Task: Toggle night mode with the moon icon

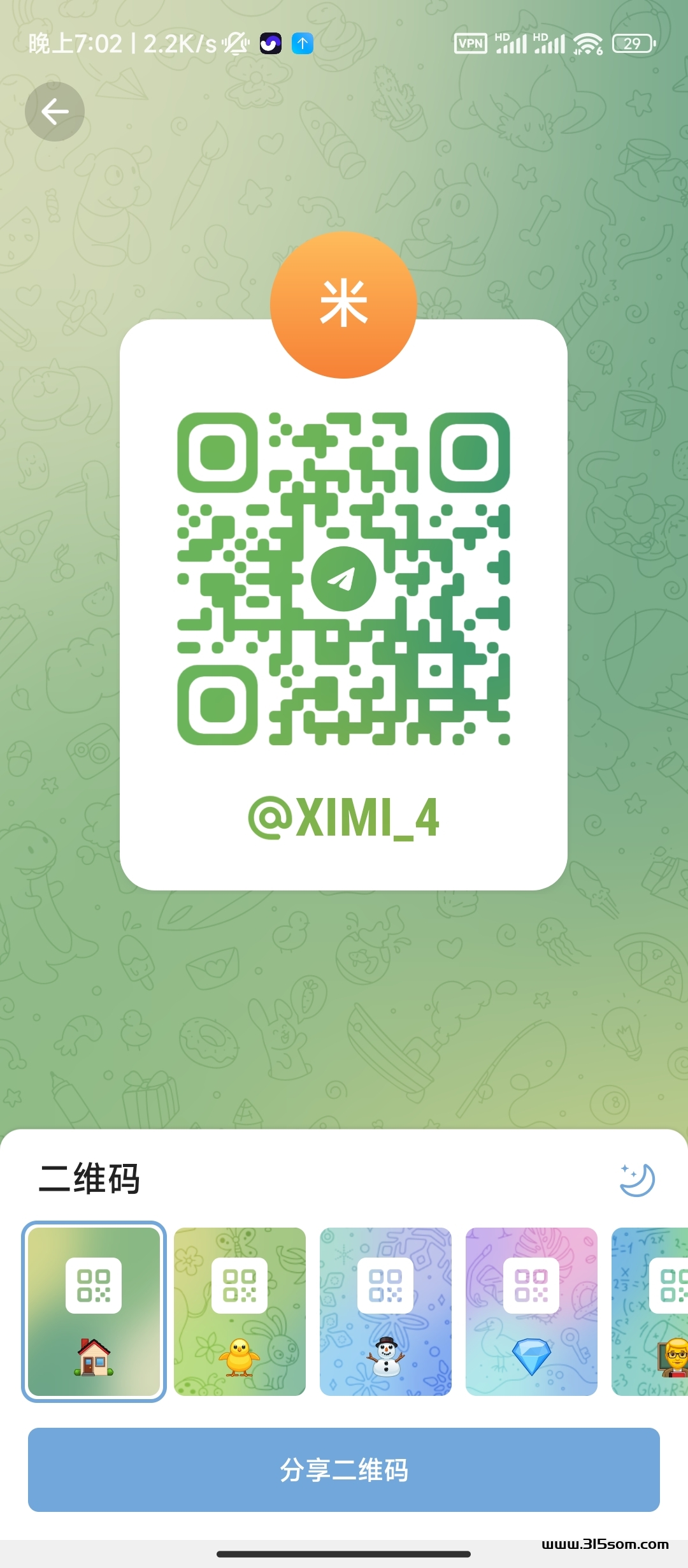Action: [637, 1180]
